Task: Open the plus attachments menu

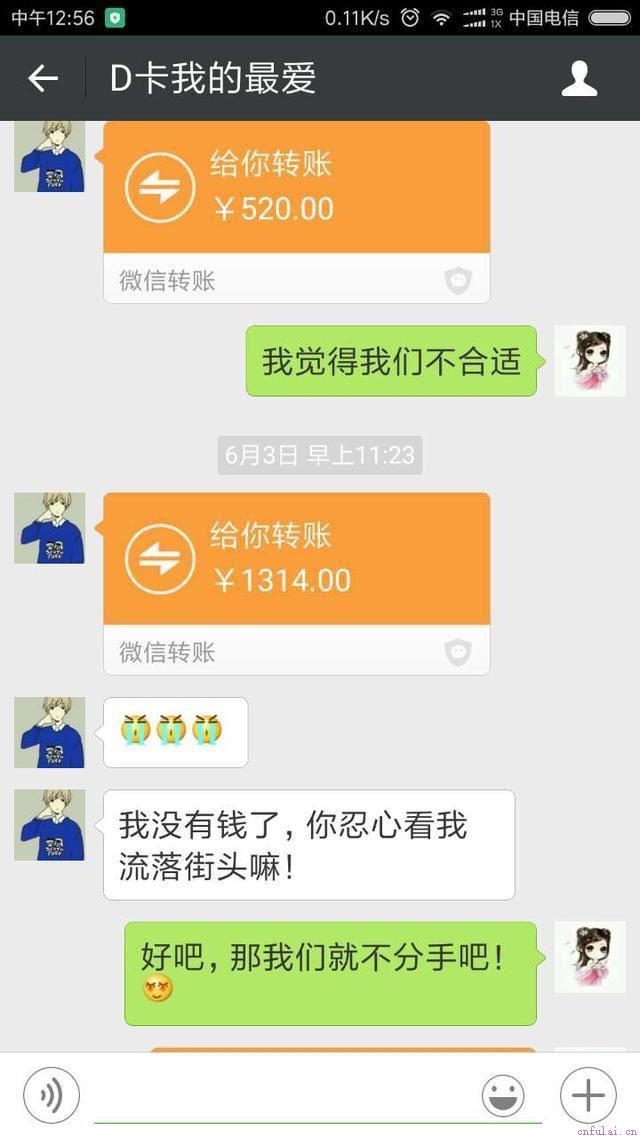Action: point(587,1095)
